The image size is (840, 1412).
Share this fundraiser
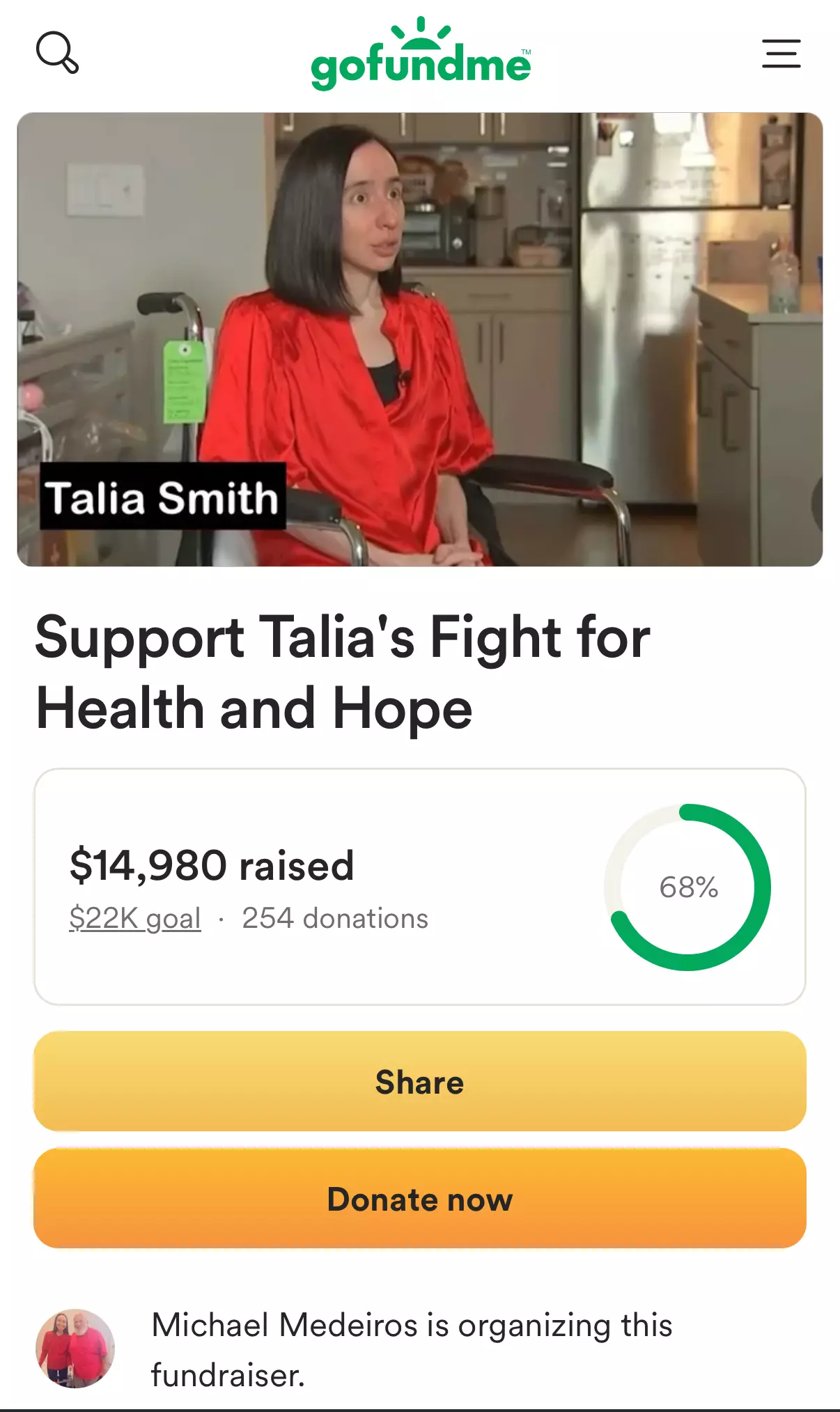(x=420, y=1082)
